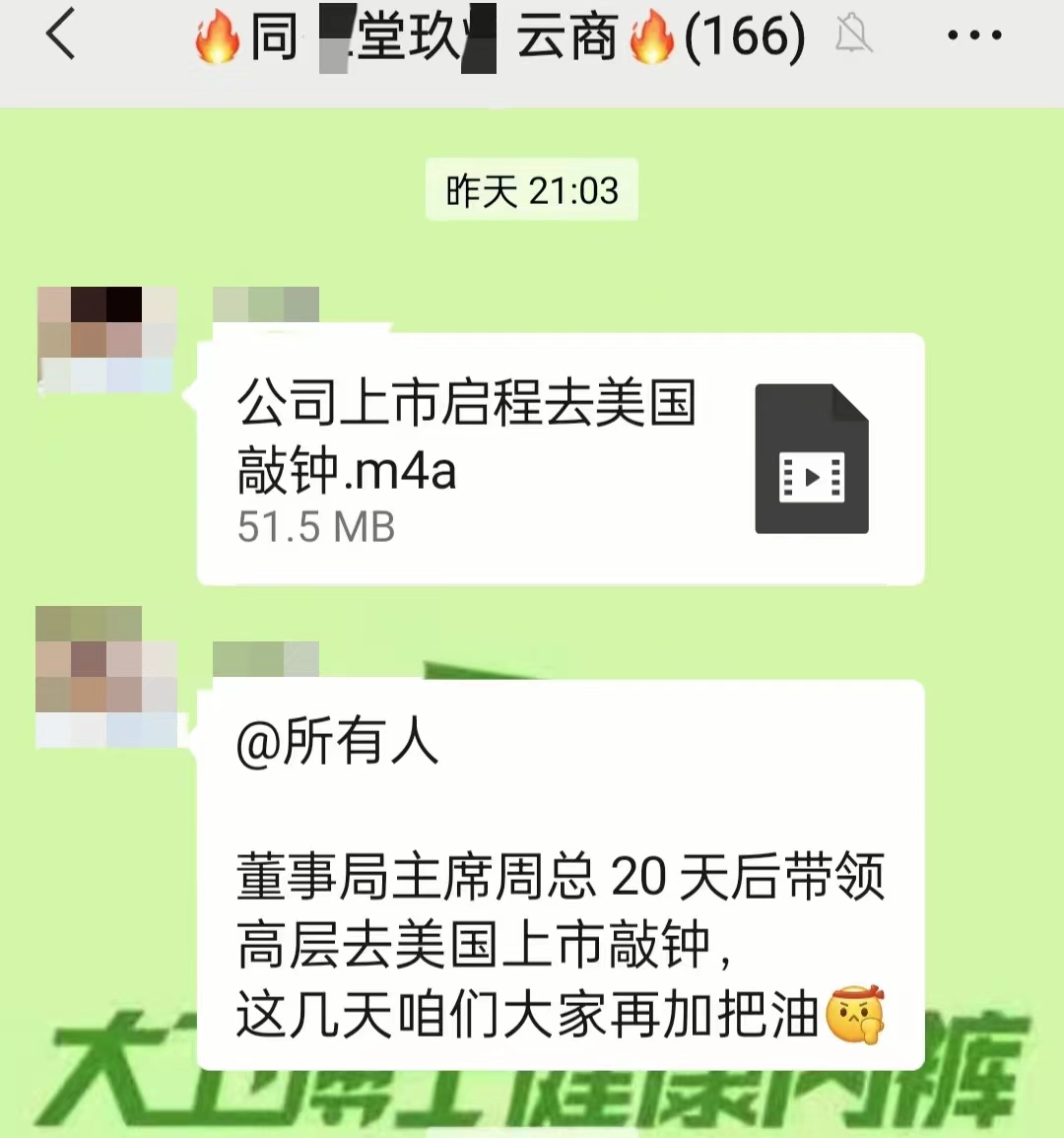Open the three-dot chat menu
Image resolution: width=1064 pixels, height=1138 pixels.
pyautogui.click(x=973, y=36)
